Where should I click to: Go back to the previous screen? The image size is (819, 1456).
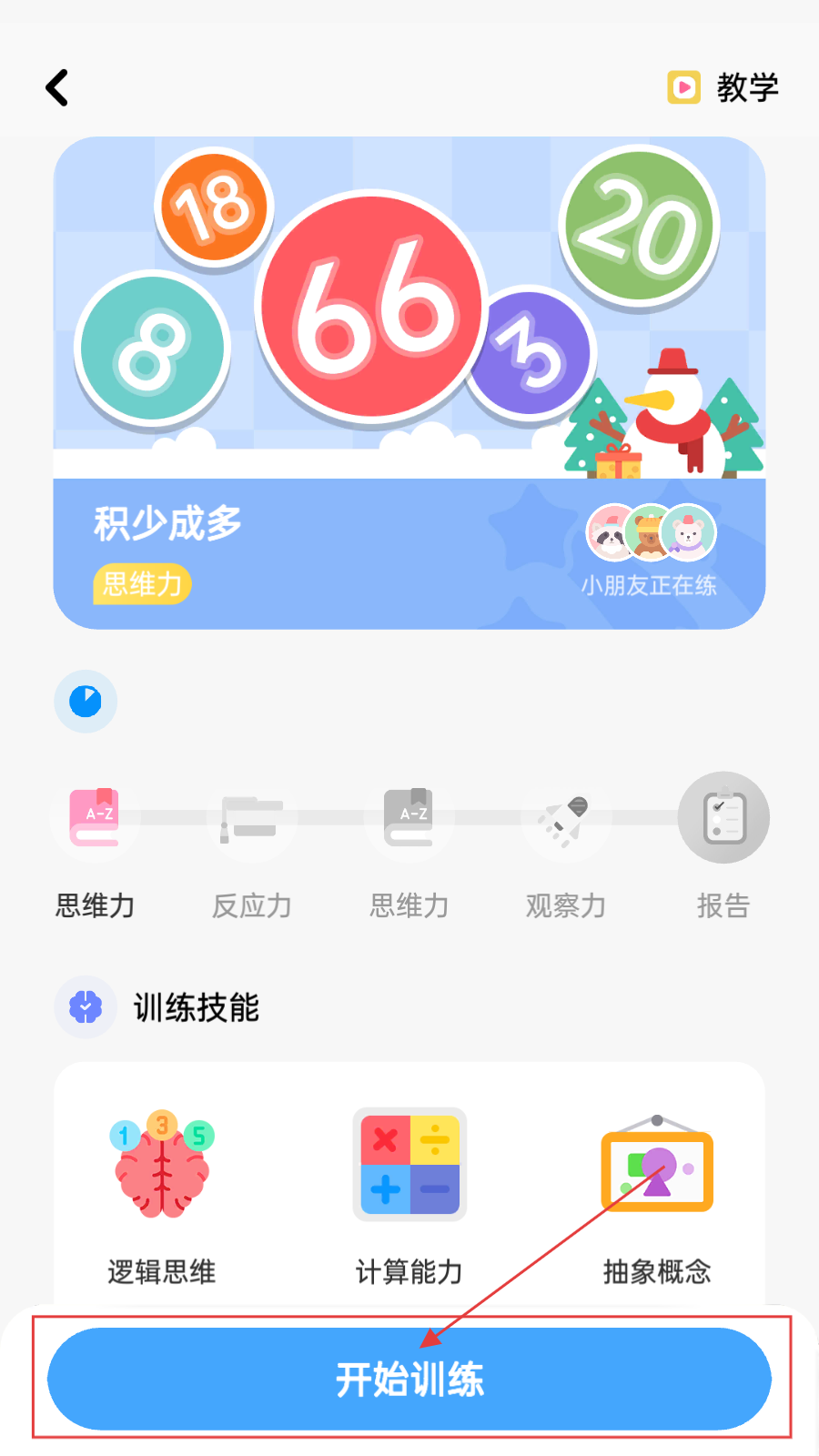click(x=57, y=88)
